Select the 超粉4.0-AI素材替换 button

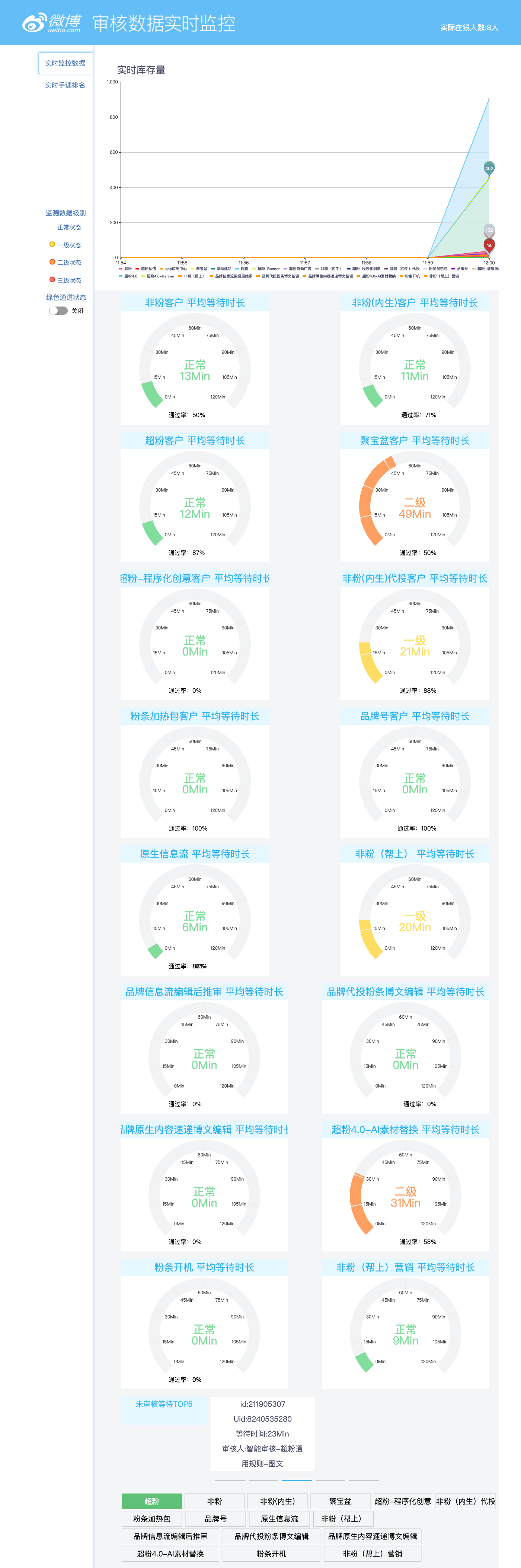(x=170, y=1553)
